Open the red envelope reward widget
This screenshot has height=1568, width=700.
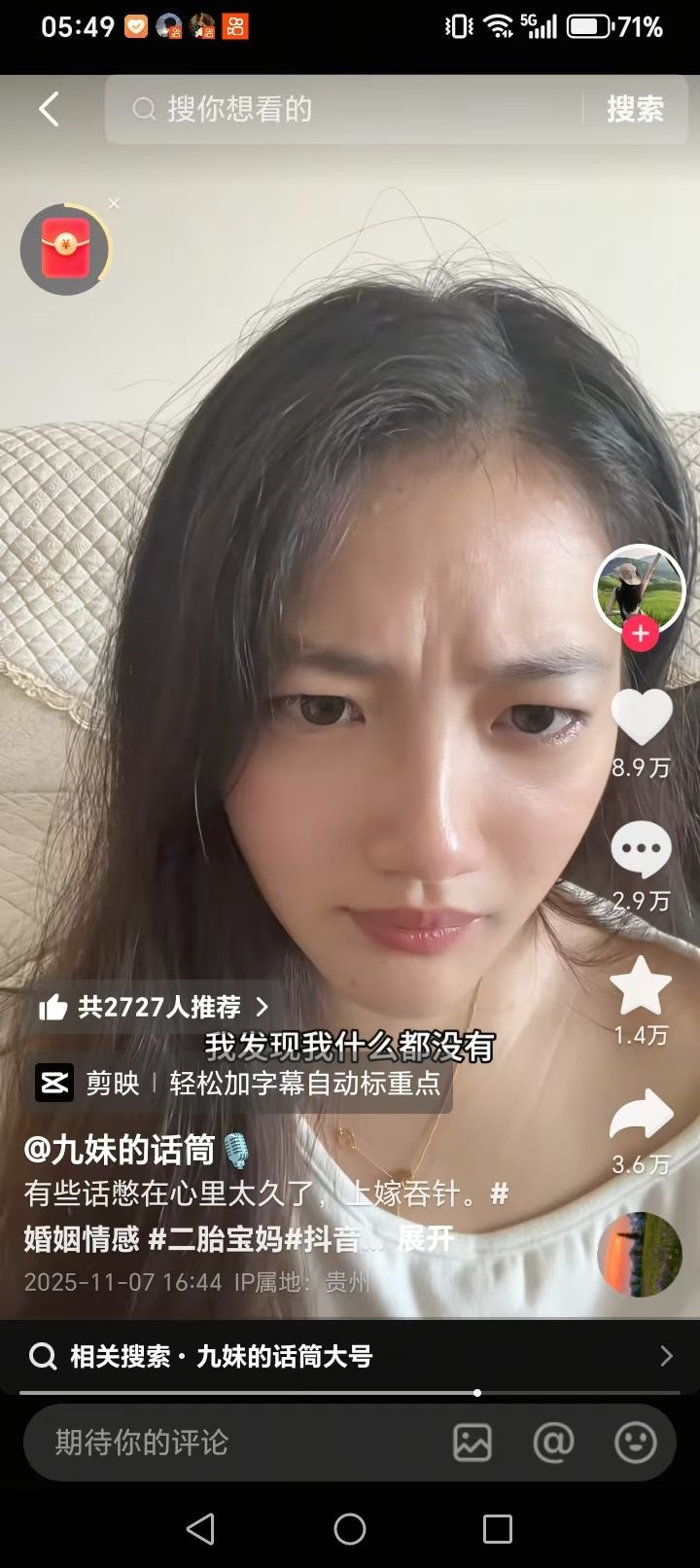65,249
